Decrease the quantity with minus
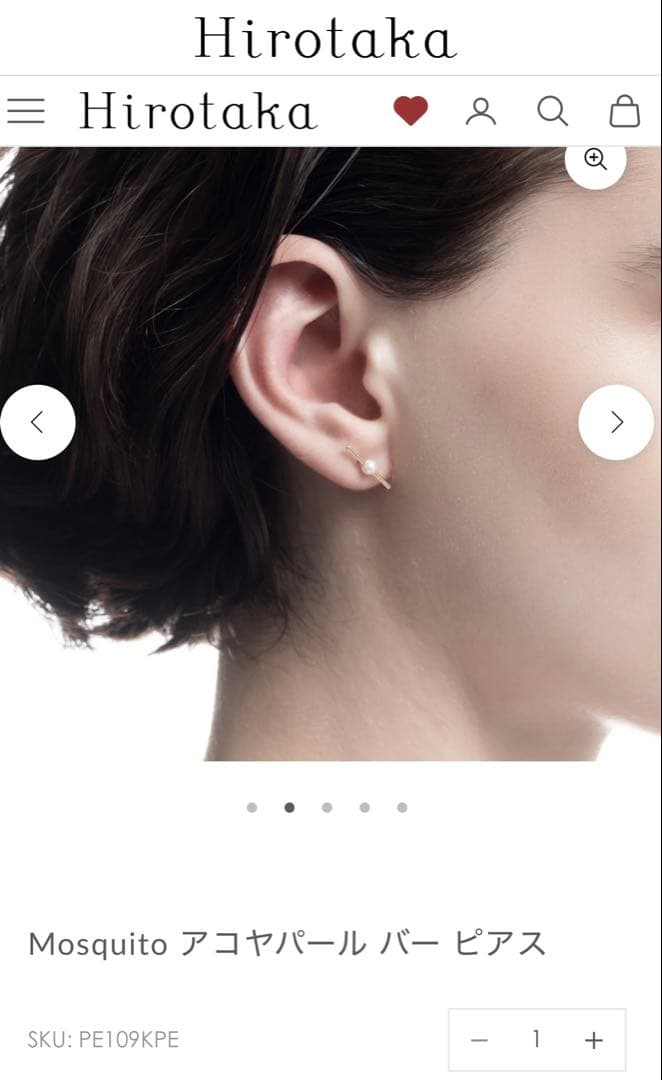 coord(479,1040)
